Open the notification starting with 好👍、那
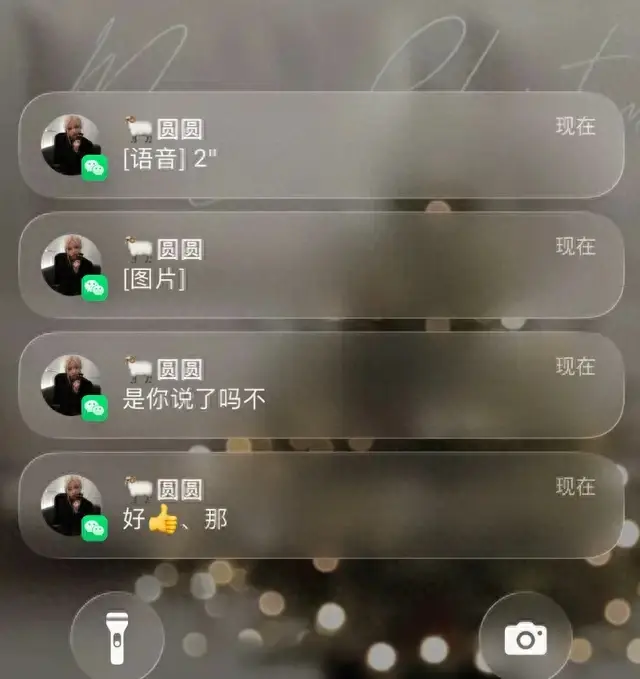 coord(320,505)
